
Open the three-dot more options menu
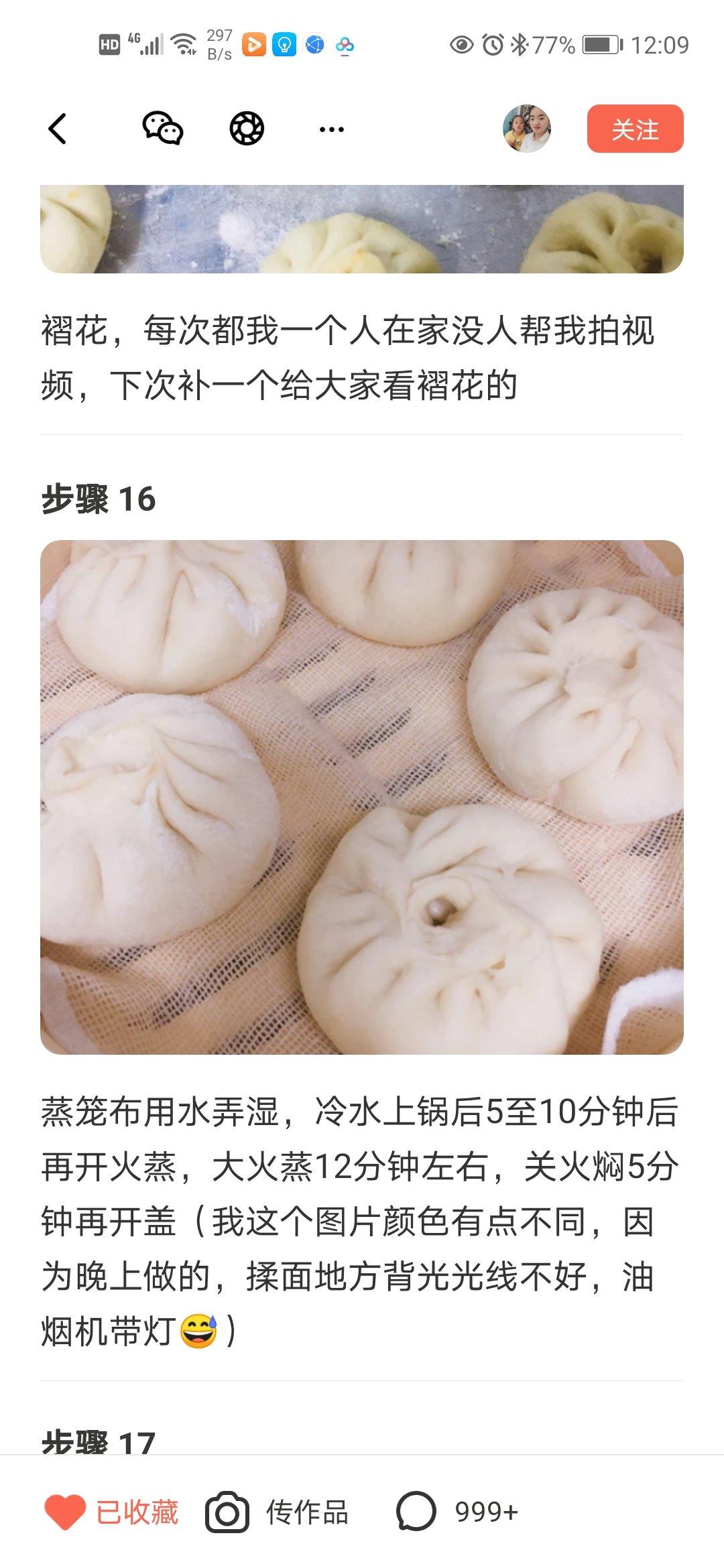(x=331, y=129)
